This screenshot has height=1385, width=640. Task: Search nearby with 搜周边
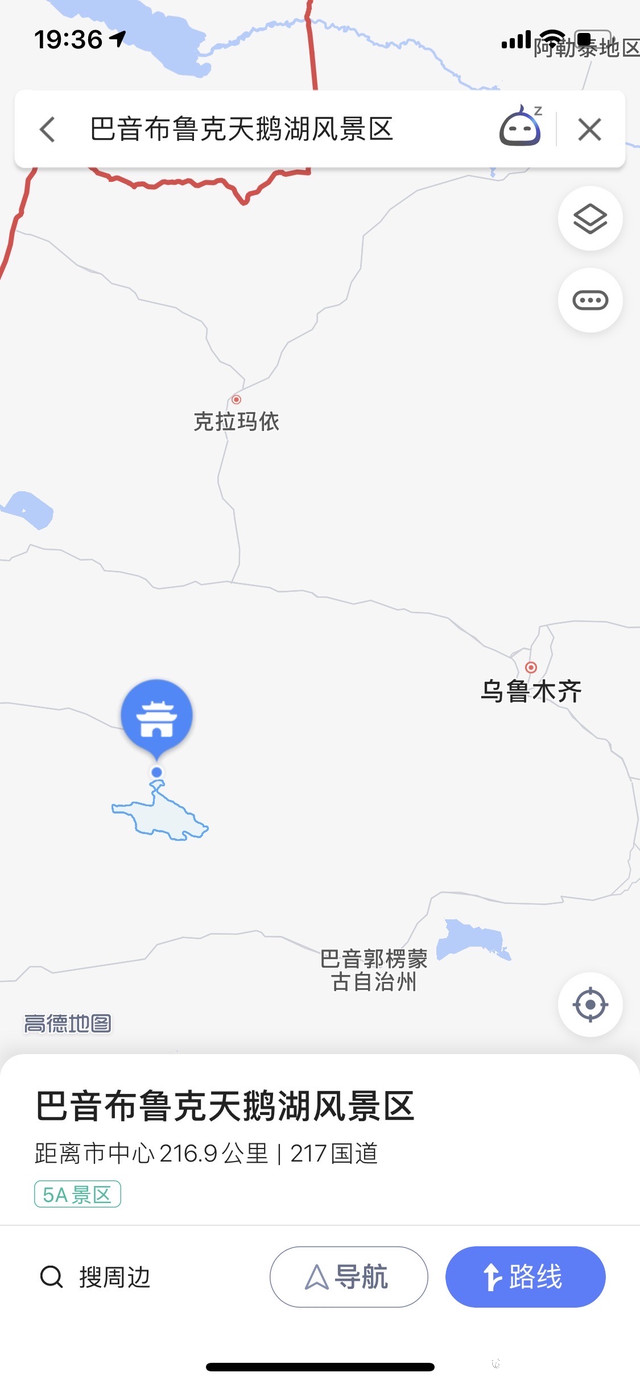[x=96, y=1277]
